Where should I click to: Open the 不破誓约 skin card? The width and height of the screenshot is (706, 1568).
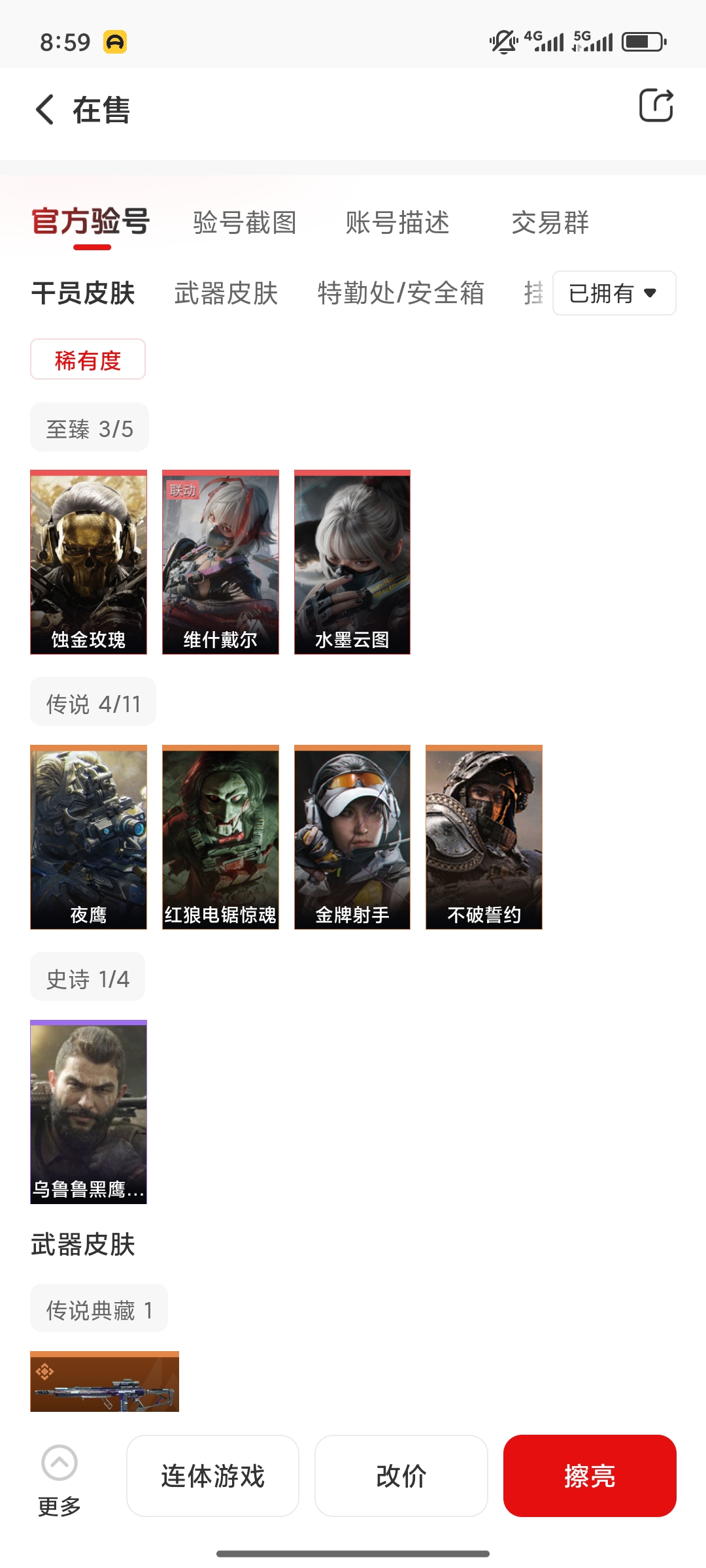pyautogui.click(x=484, y=837)
